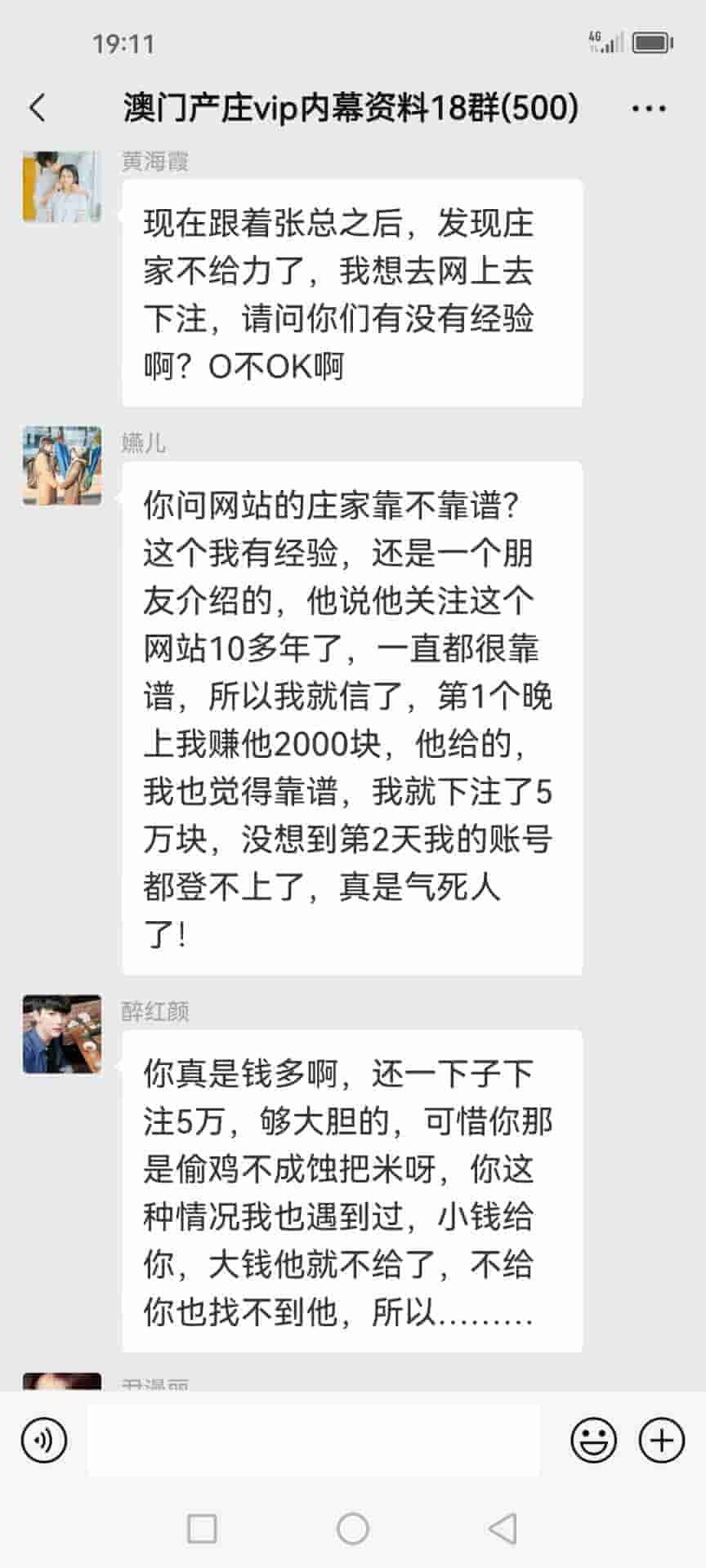Image resolution: width=706 pixels, height=1568 pixels.
Task: Focus the message text field
Action: [x=314, y=1441]
